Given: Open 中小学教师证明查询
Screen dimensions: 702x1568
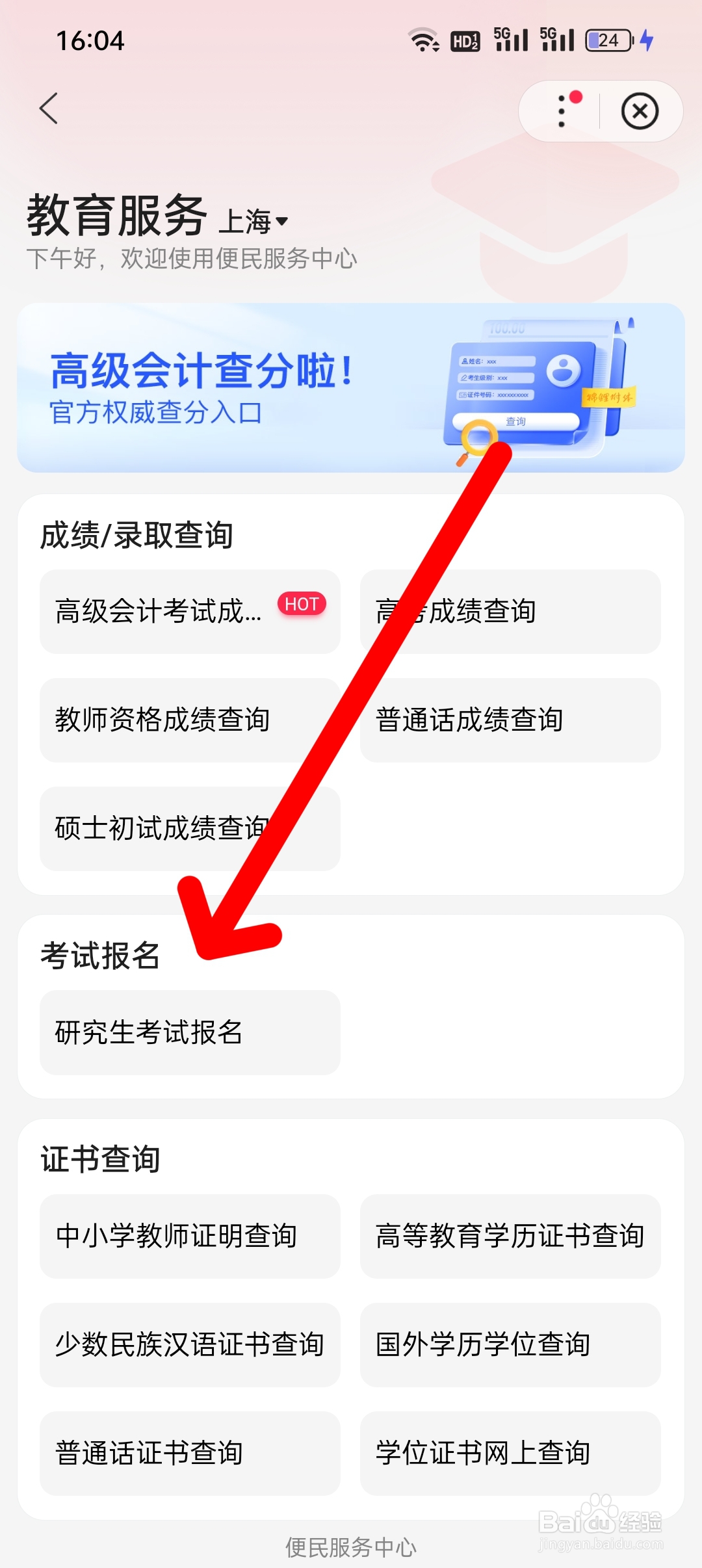Looking at the screenshot, I should pos(190,1237).
